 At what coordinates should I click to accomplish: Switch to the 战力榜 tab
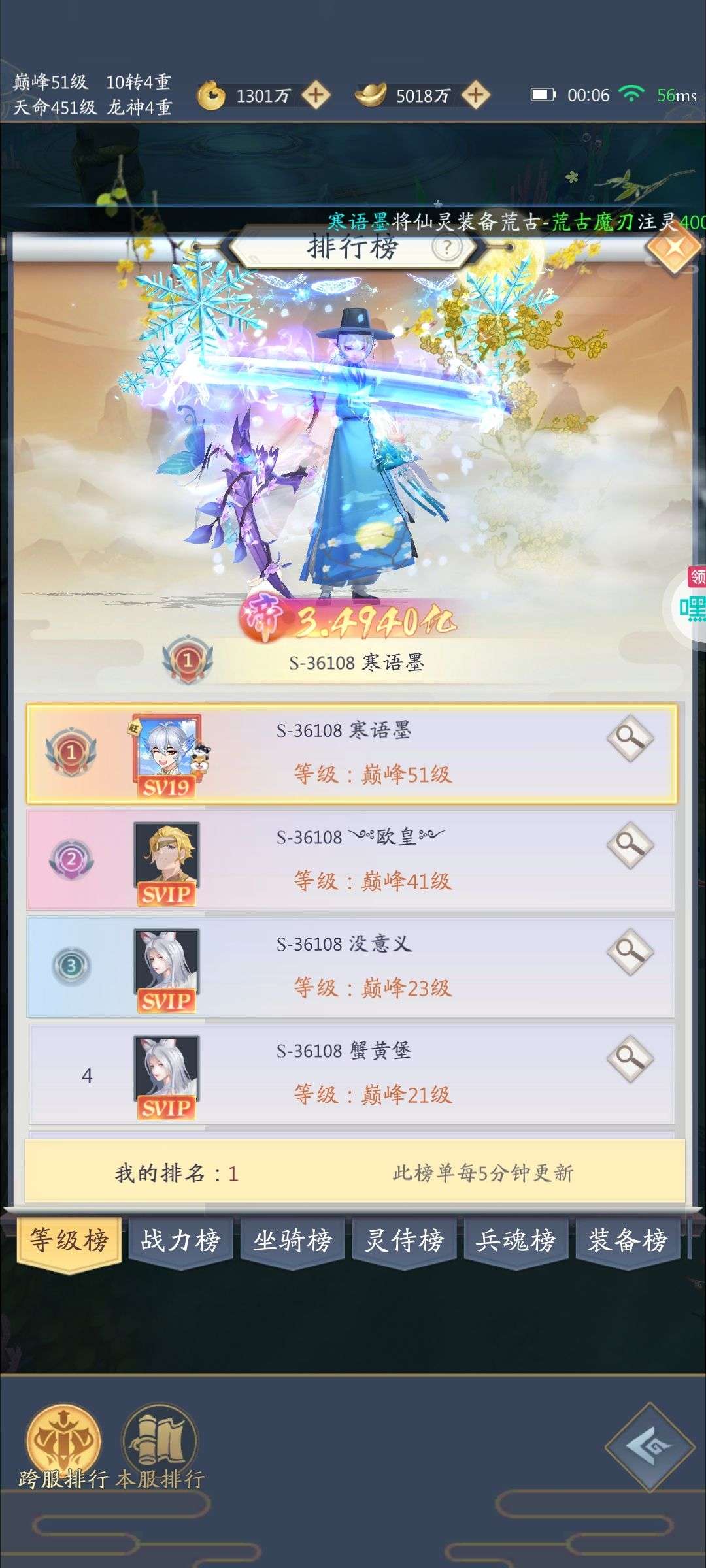[180, 1239]
